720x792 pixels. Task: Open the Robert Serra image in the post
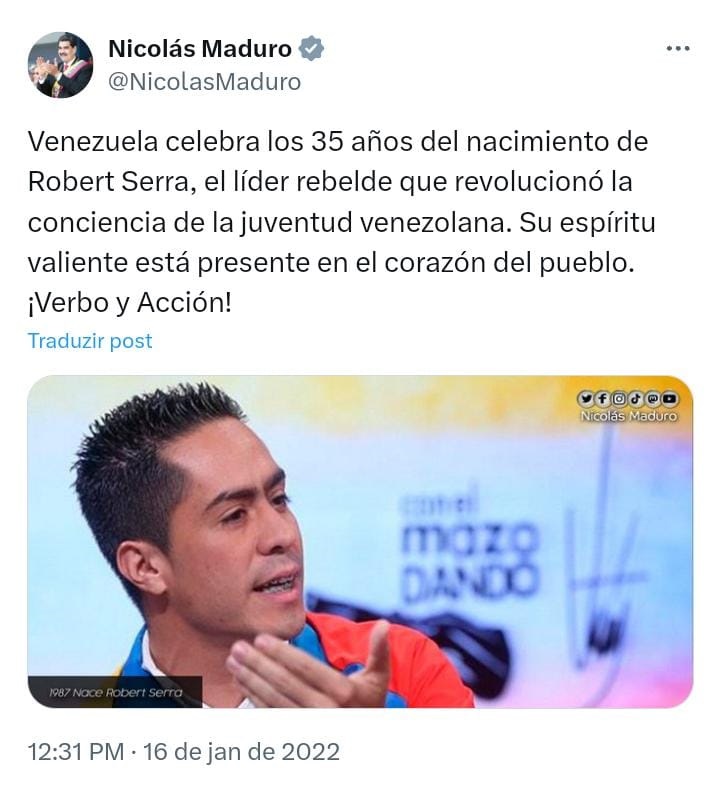(360, 541)
